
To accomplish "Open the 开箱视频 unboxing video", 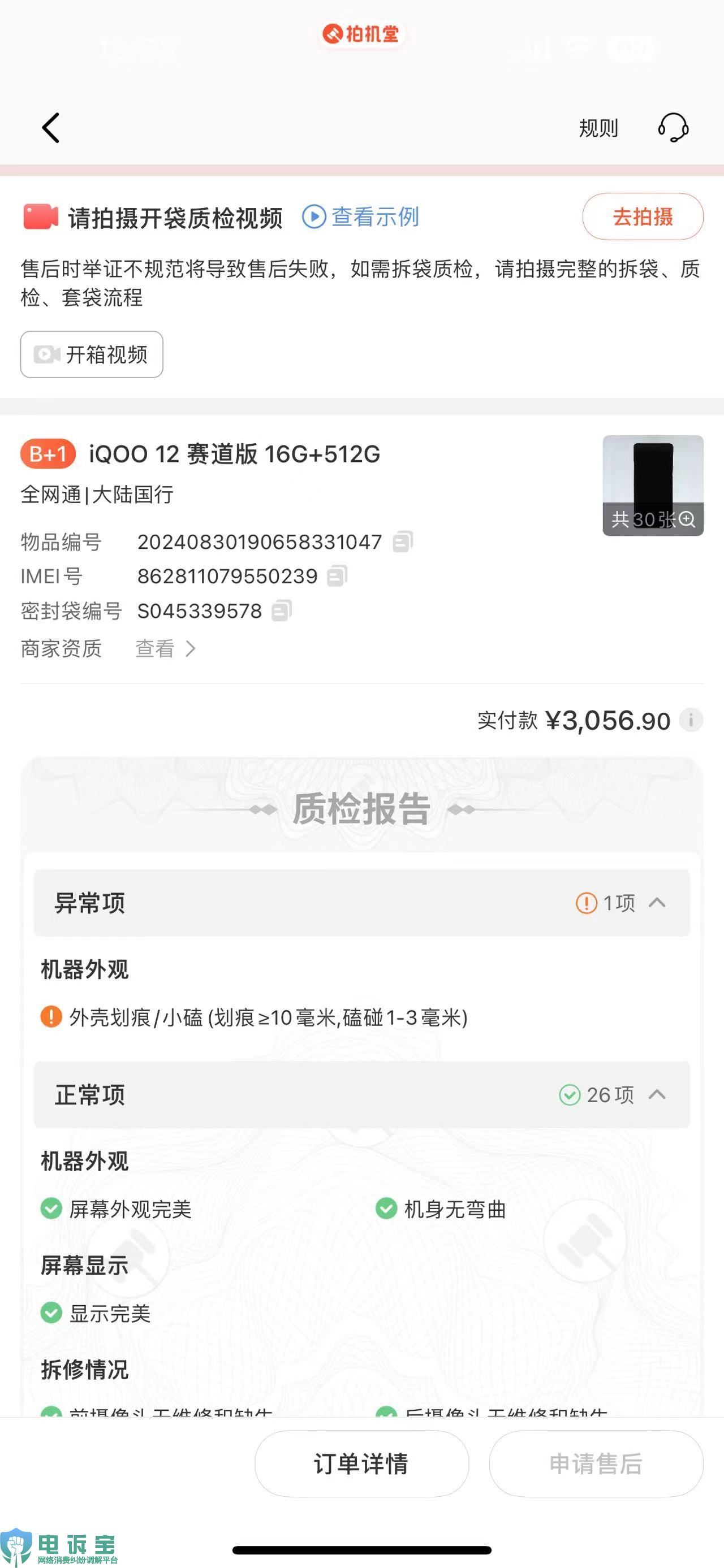I will tap(92, 354).
